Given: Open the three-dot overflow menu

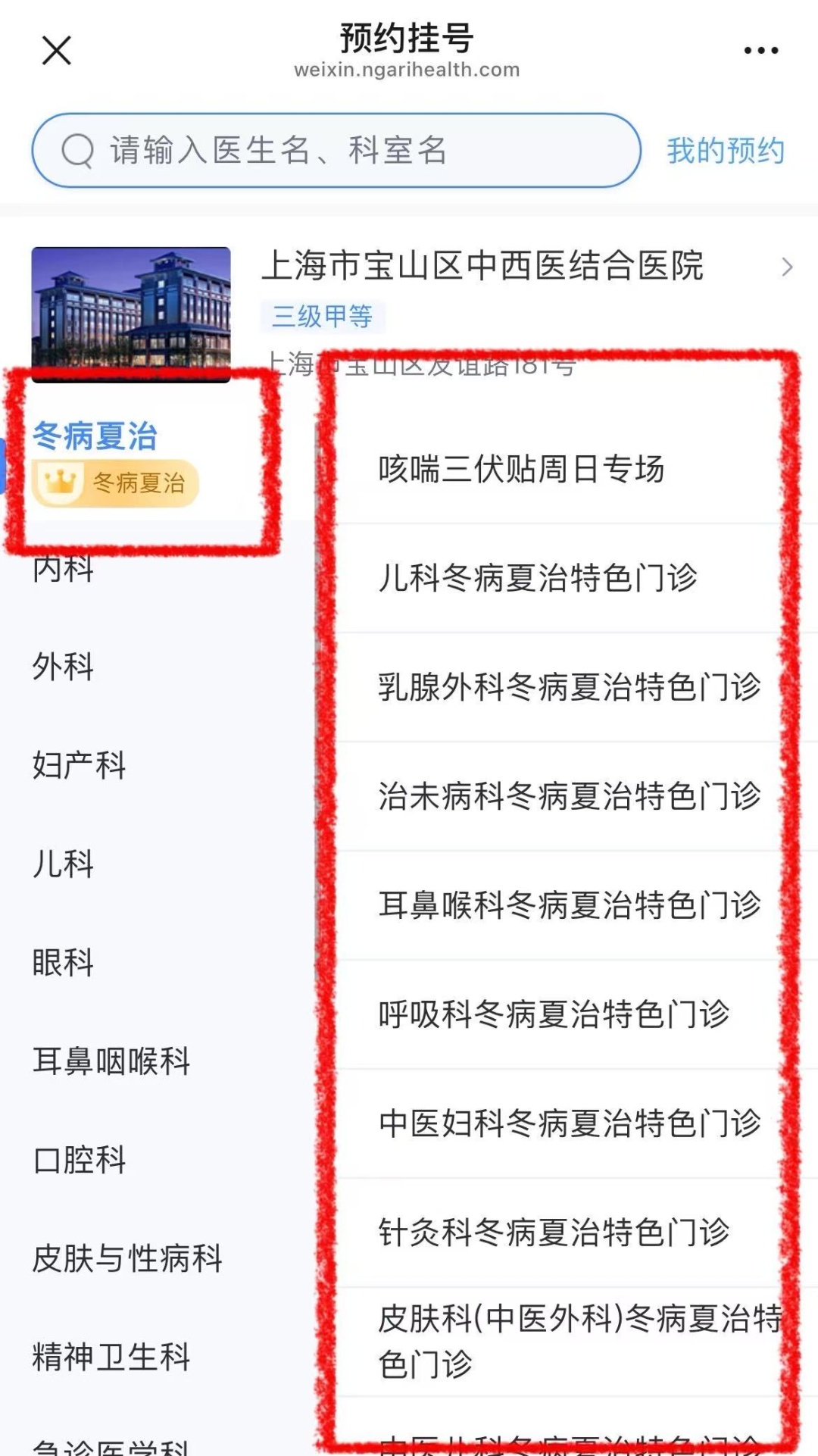Looking at the screenshot, I should [x=760, y=51].
